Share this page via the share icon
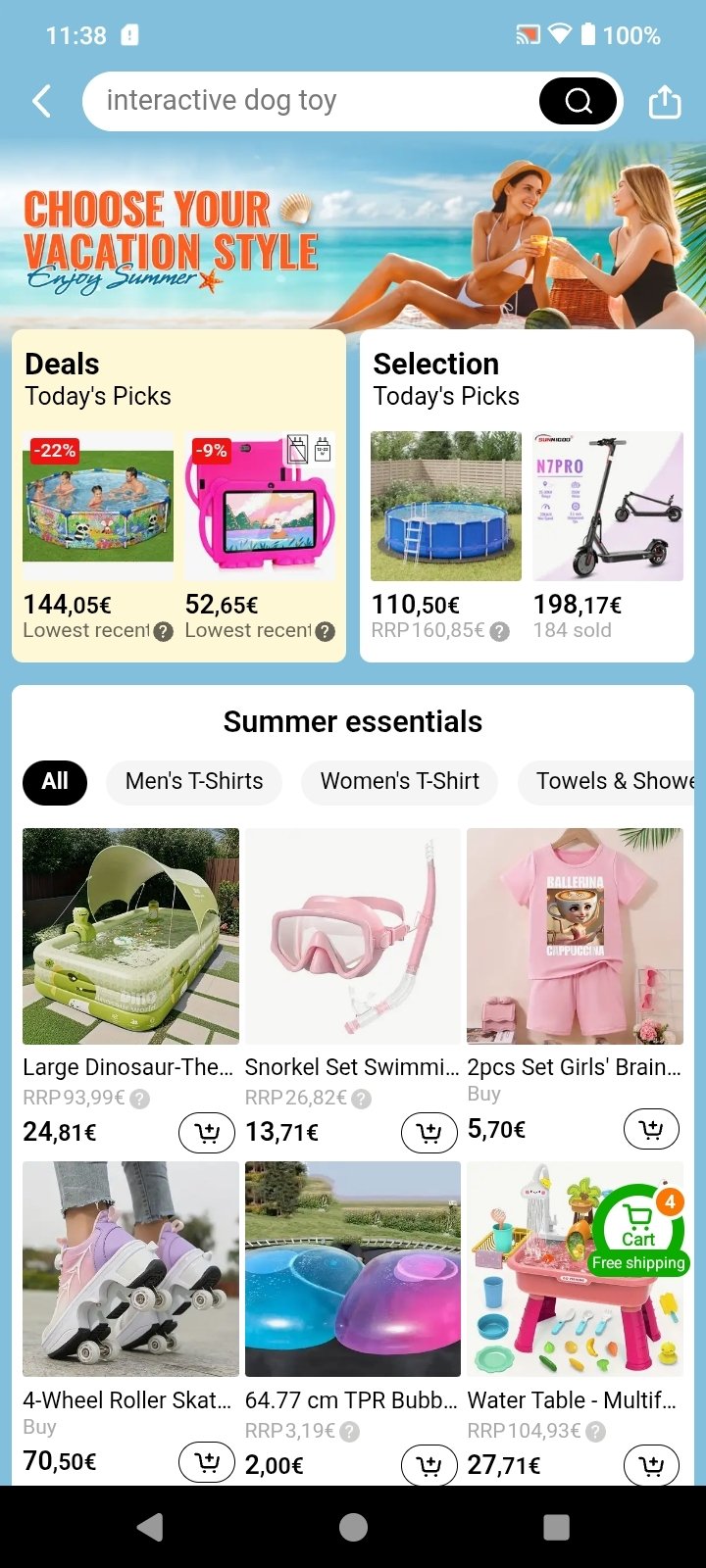 point(665,101)
